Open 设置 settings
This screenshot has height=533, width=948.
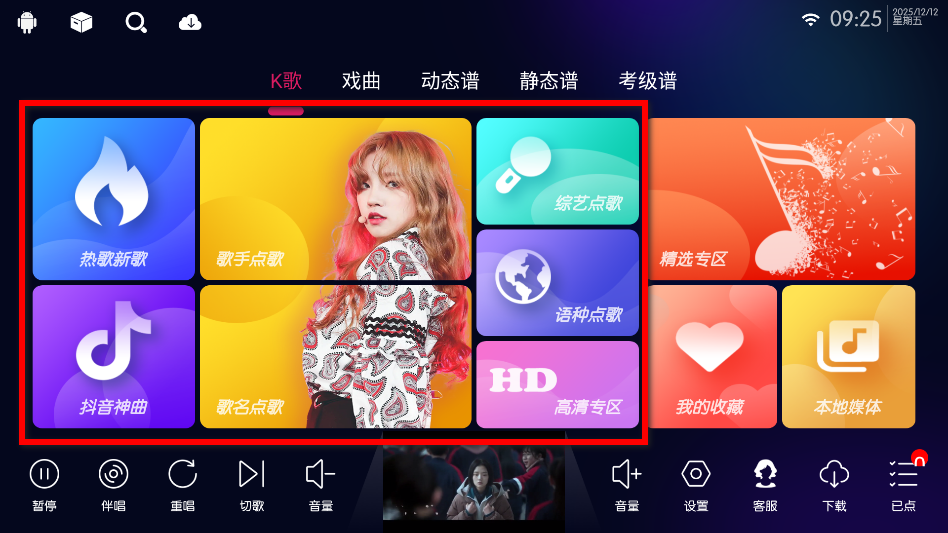(696, 484)
